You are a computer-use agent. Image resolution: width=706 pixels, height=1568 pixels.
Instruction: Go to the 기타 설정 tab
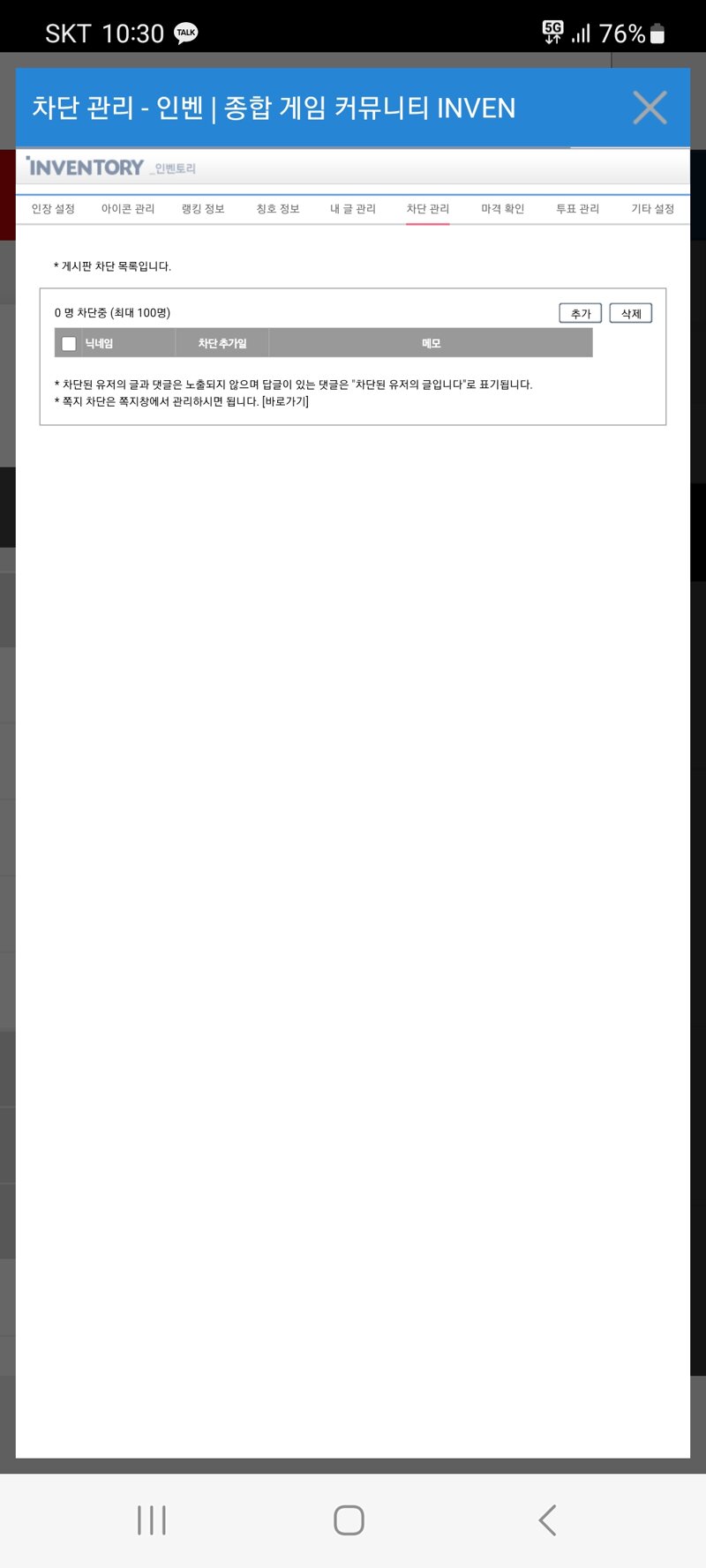click(652, 209)
